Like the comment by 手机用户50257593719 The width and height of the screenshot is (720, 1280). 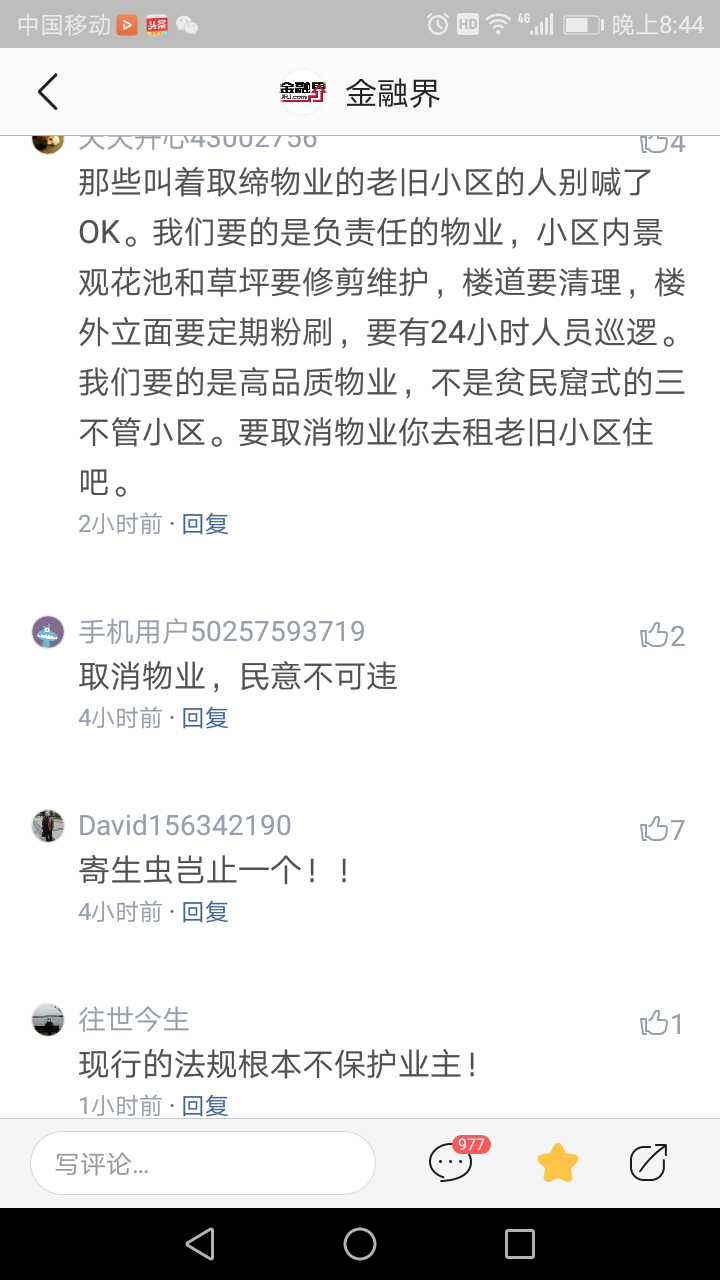661,636
